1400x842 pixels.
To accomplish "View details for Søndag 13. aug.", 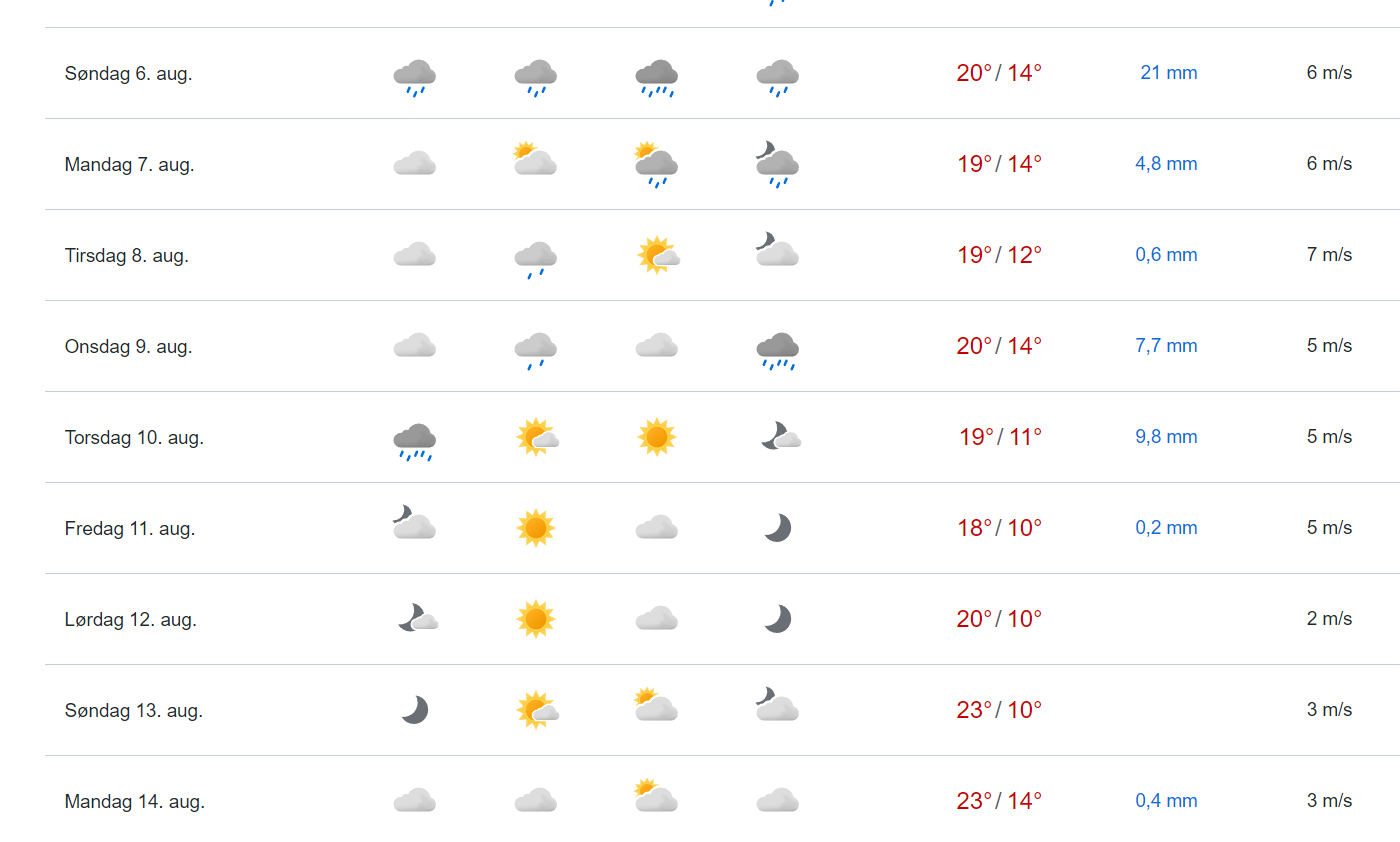I will click(134, 710).
